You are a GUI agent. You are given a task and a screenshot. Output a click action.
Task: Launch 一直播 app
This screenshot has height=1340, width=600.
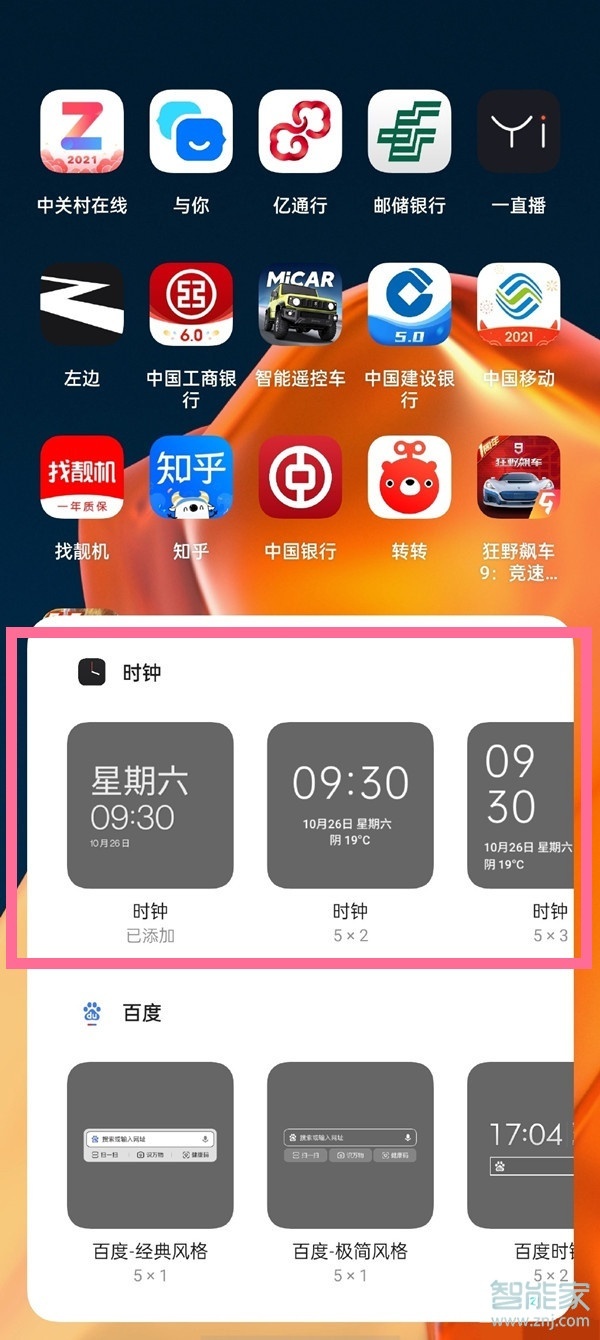pos(518,132)
